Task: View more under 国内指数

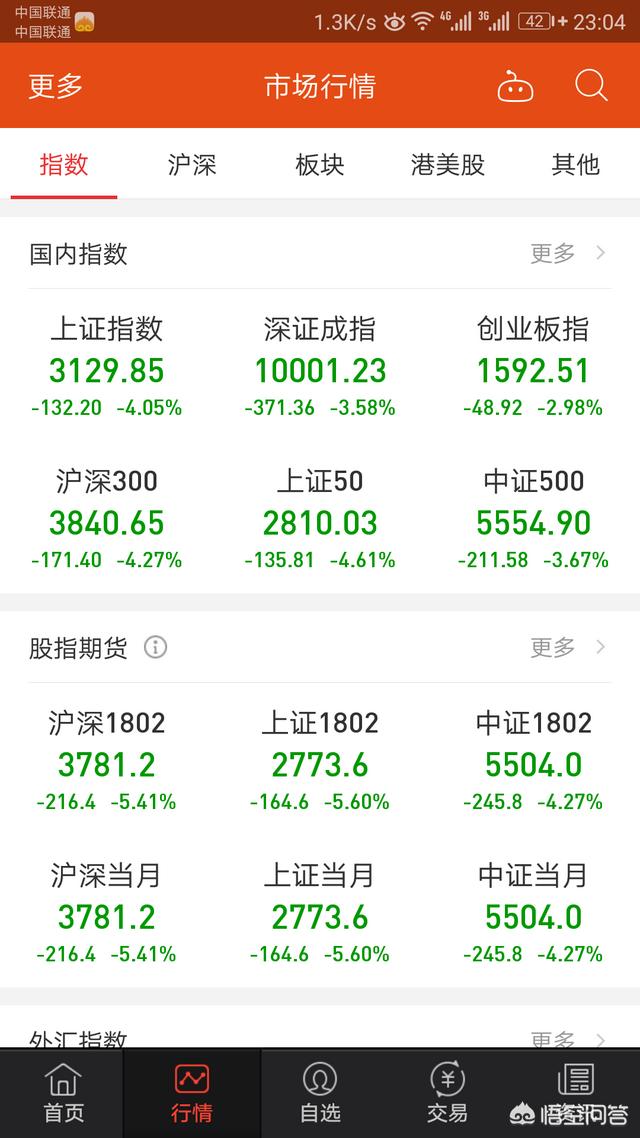Action: [x=567, y=253]
